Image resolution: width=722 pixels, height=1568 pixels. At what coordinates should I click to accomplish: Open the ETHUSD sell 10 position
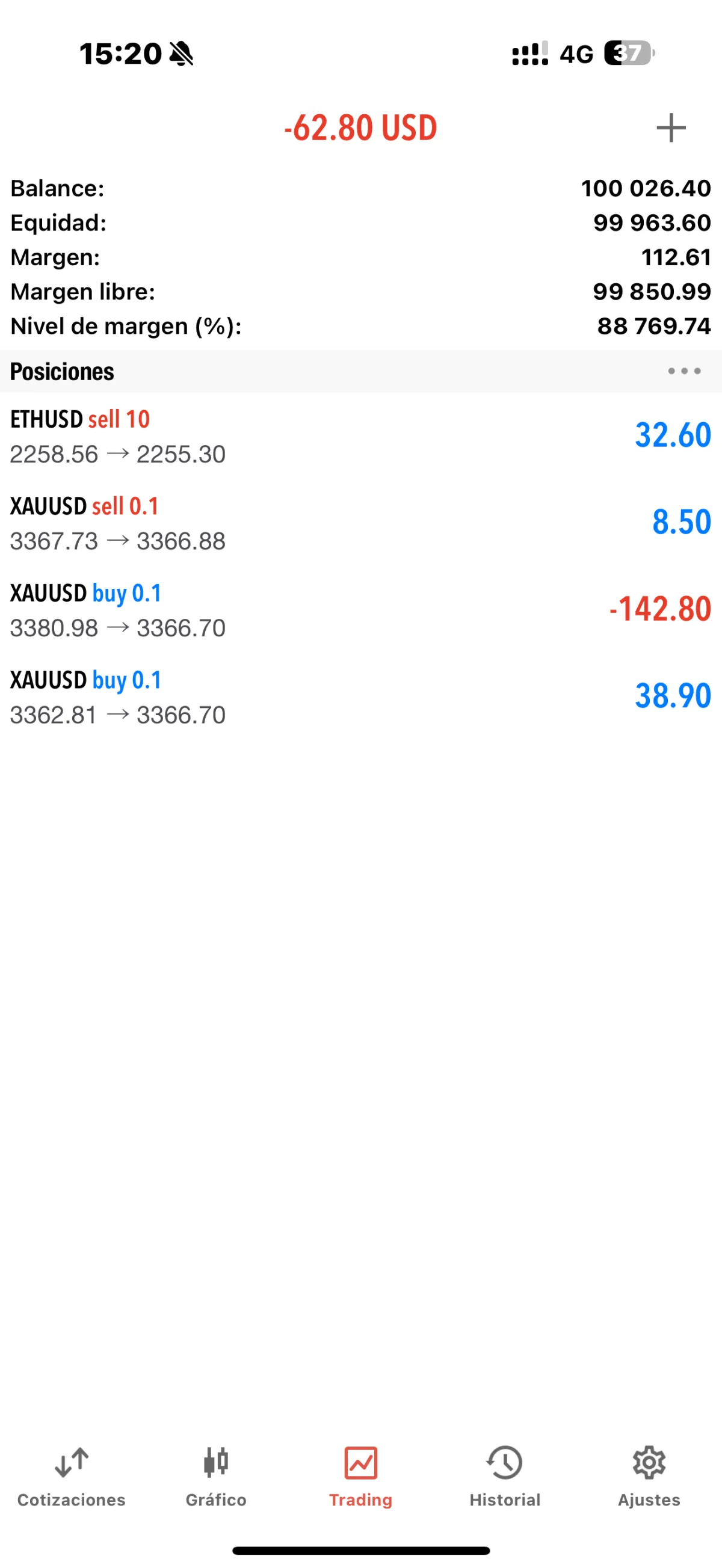(x=360, y=436)
